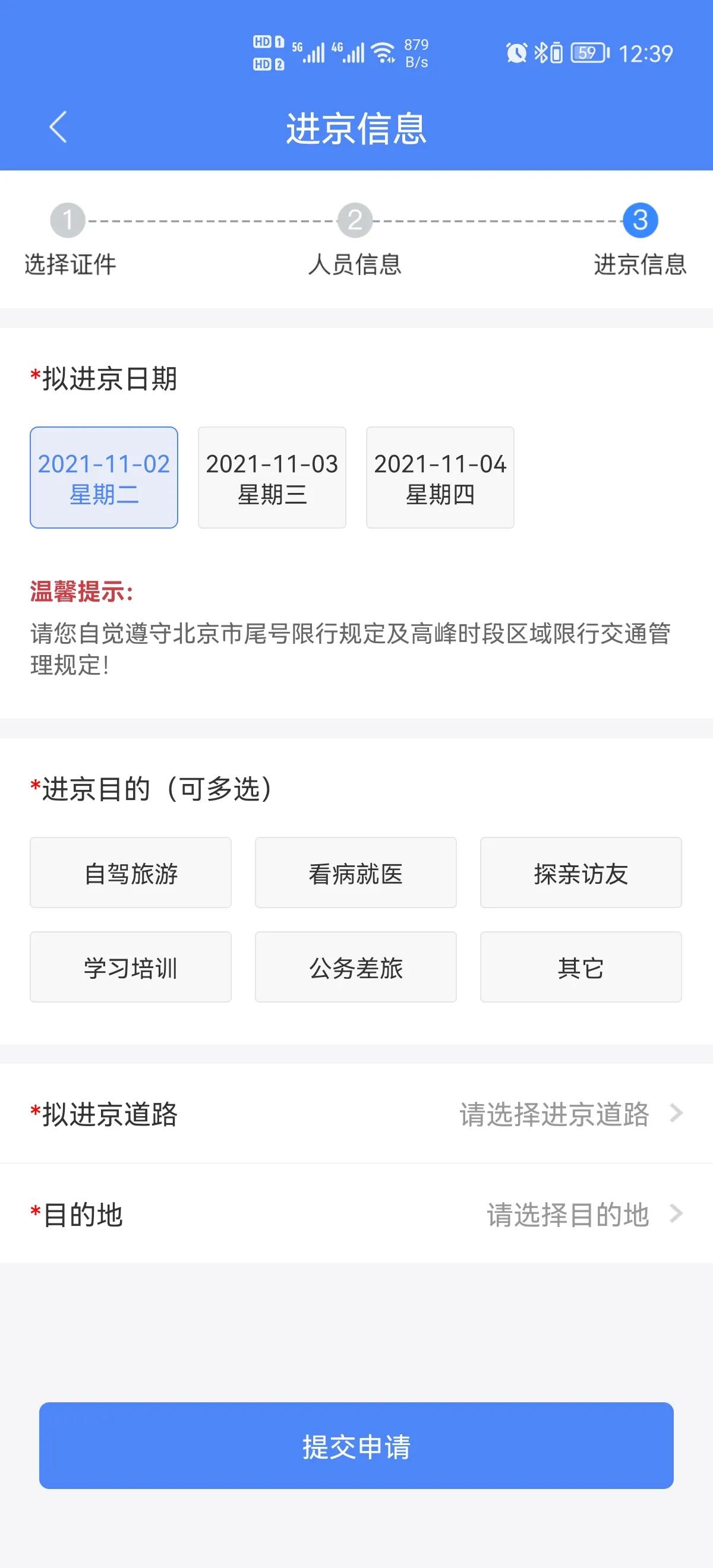
Task: Choose the 2021-11-03 星期三 entry date
Action: click(272, 478)
